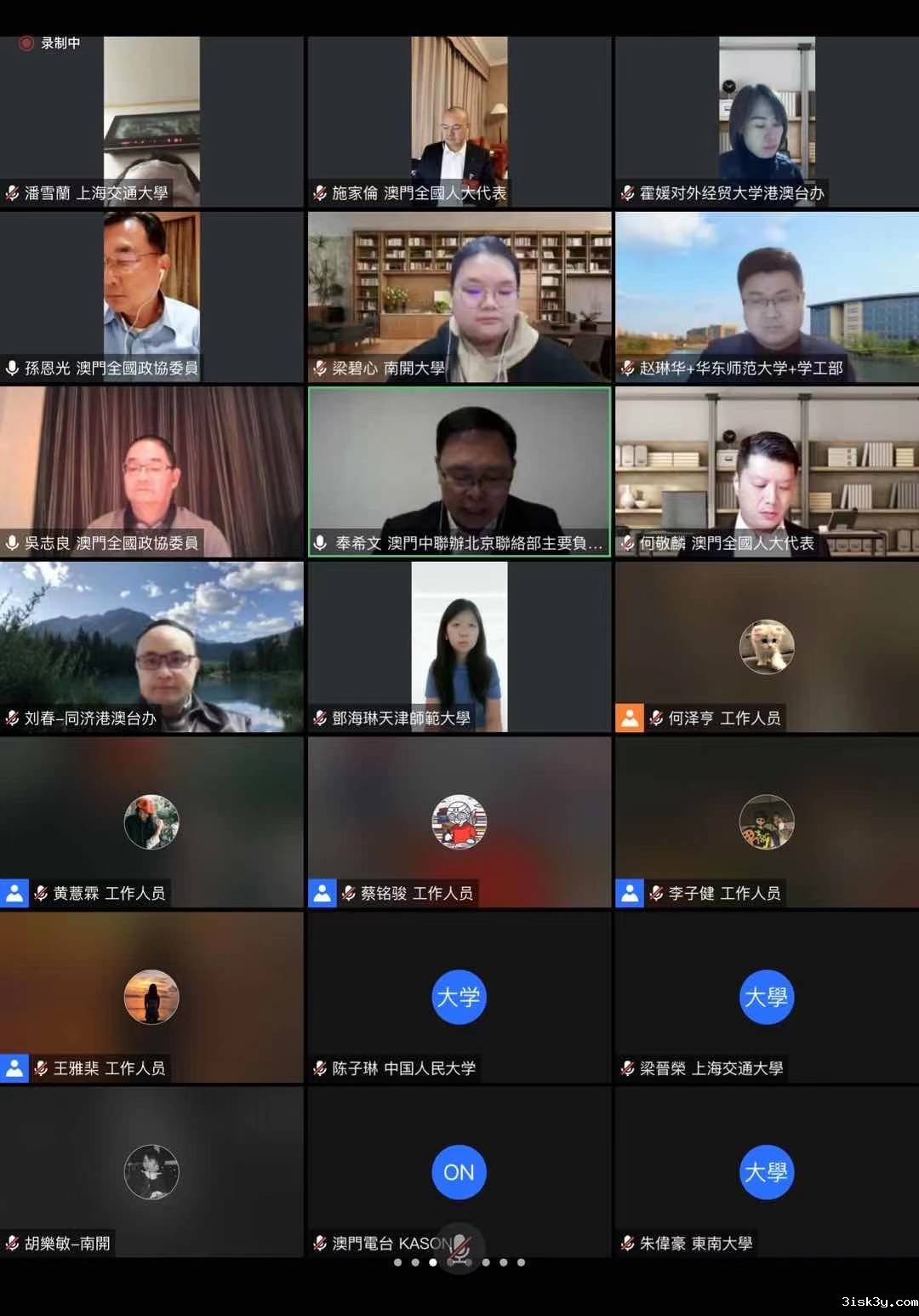Select 梁碧心 南開大學 participant video
Screen dimensions: 919x1316
click(x=459, y=296)
